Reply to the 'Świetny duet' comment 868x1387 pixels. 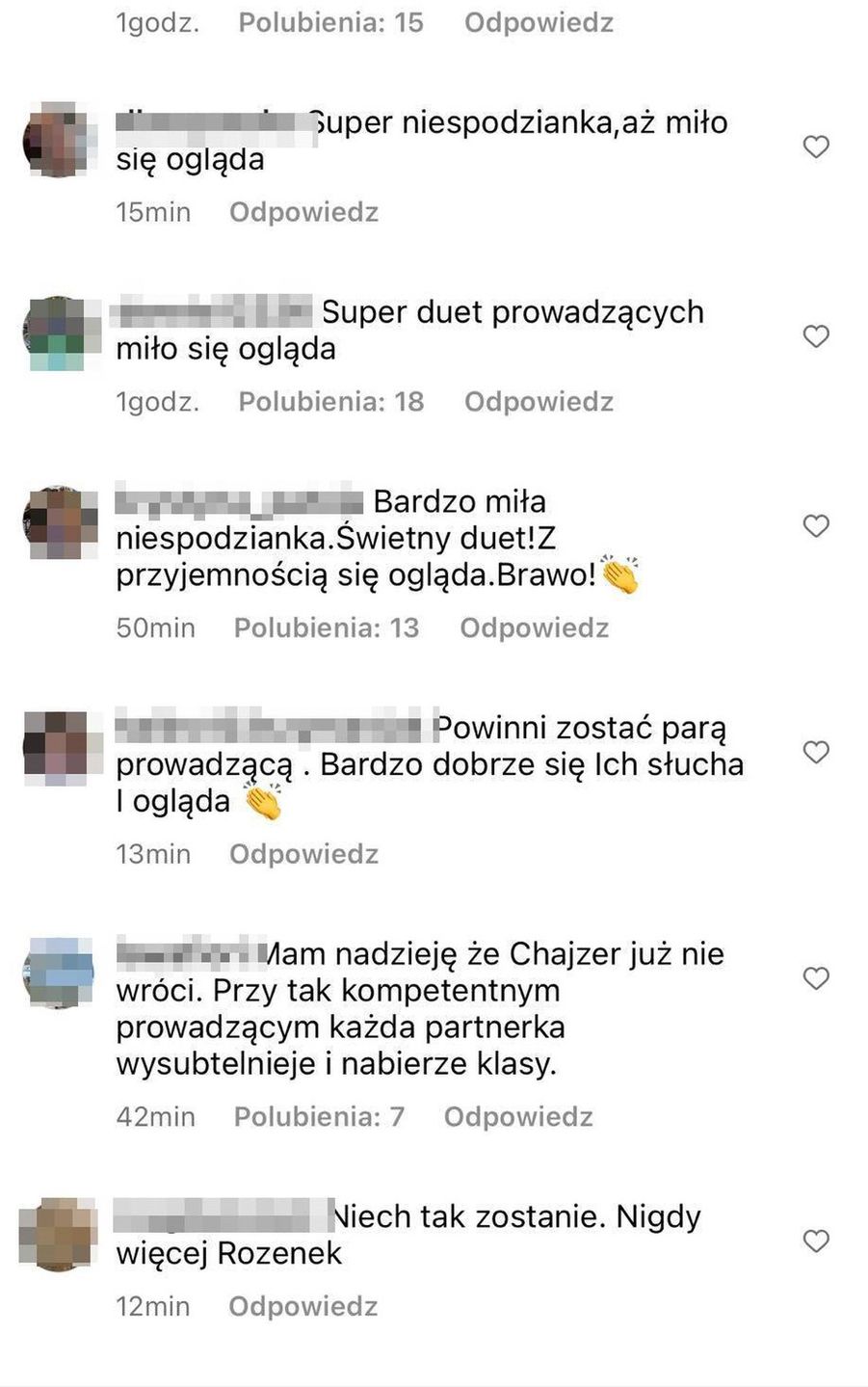(534, 628)
